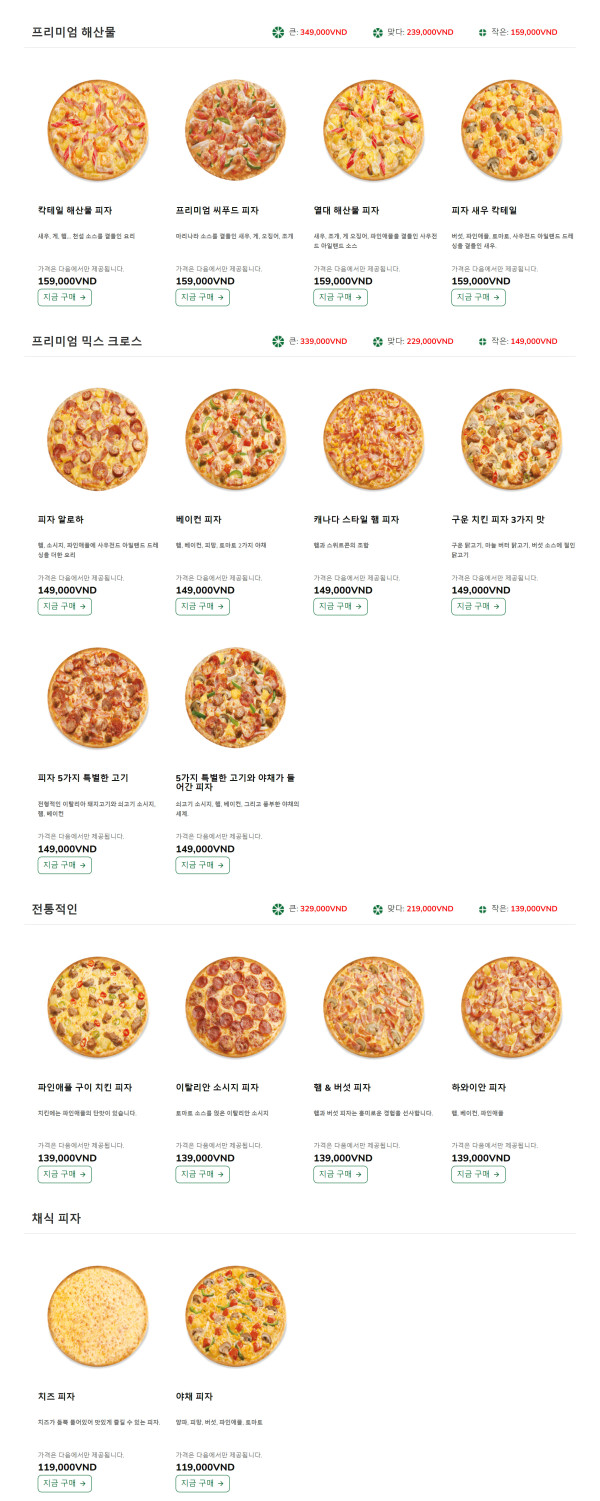600x1501 pixels.
Task: Tap 지금 구매 under 피자 알로하
Action: tap(64, 606)
